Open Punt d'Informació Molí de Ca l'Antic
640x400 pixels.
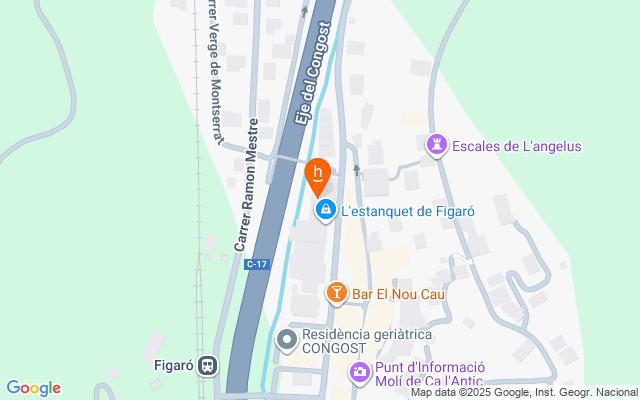pyautogui.click(x=359, y=374)
